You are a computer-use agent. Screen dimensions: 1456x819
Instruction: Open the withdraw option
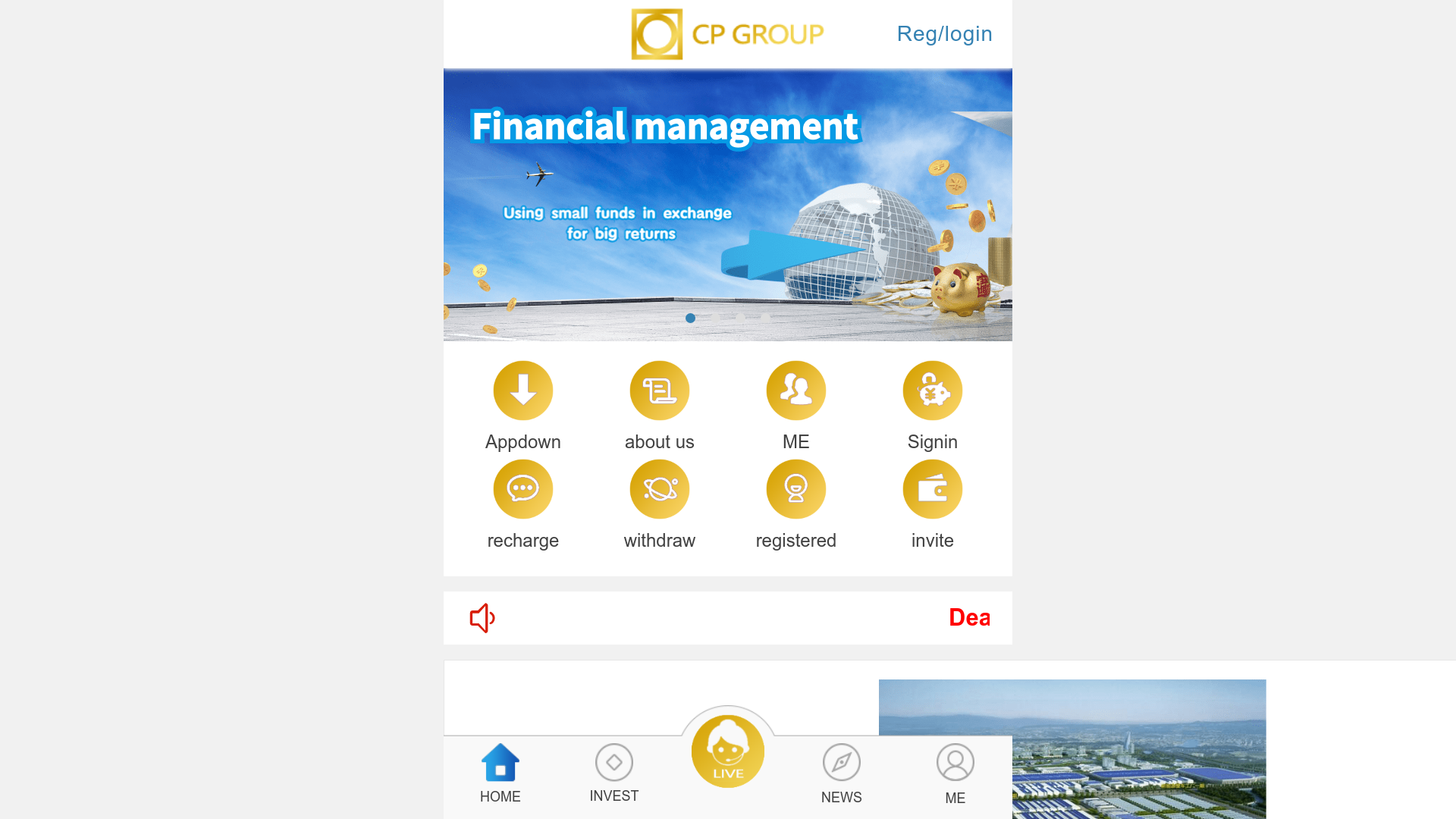[659, 489]
